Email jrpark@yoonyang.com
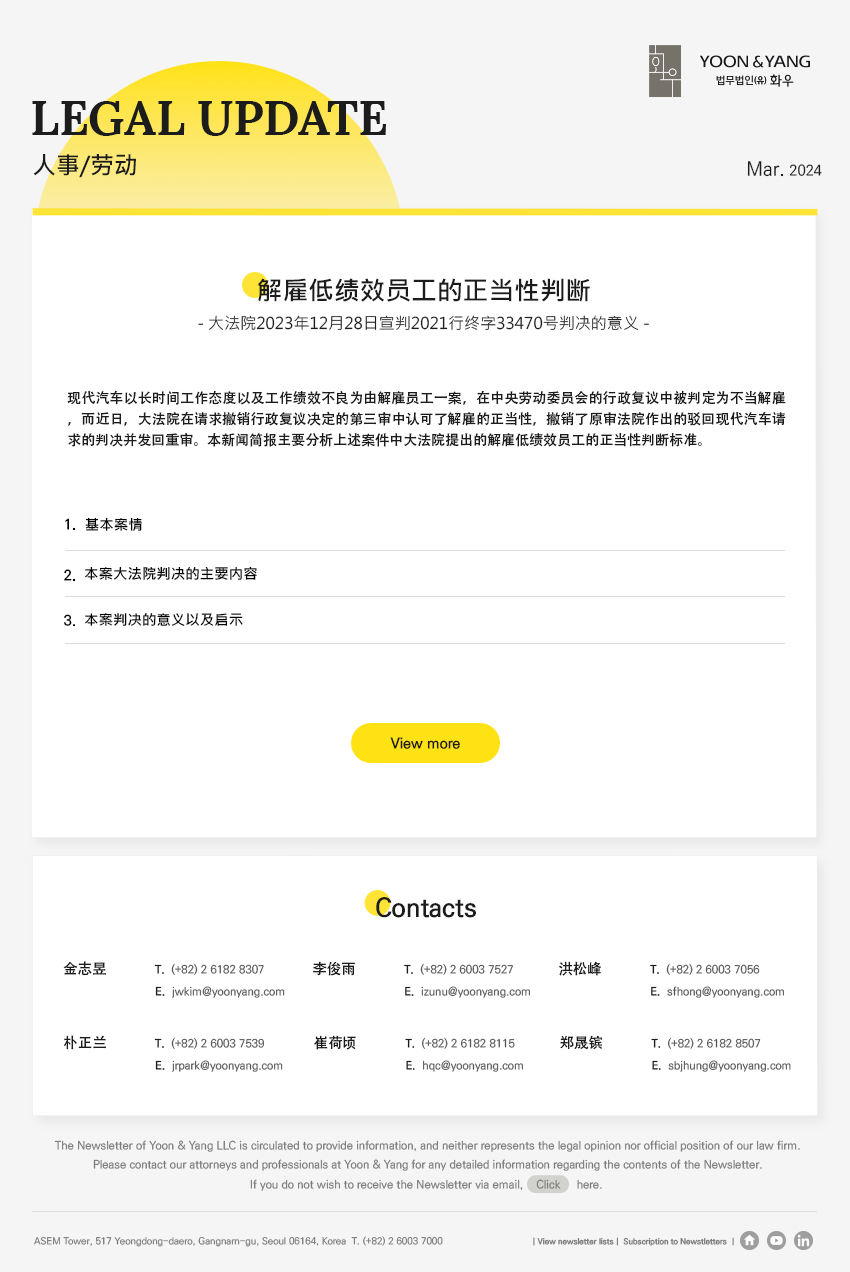850x1272 pixels. (227, 1066)
